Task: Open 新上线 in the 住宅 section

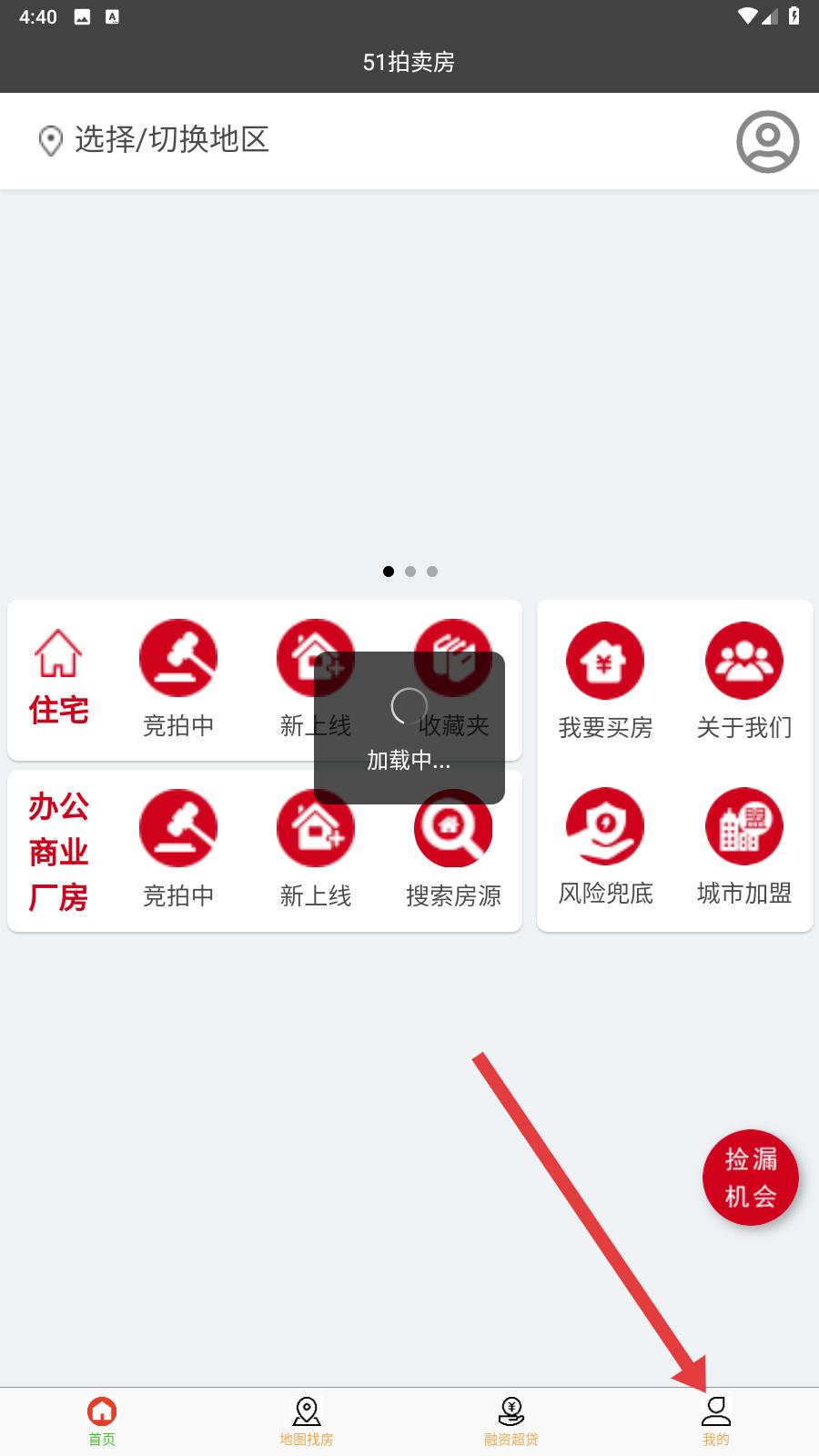Action: (316, 679)
